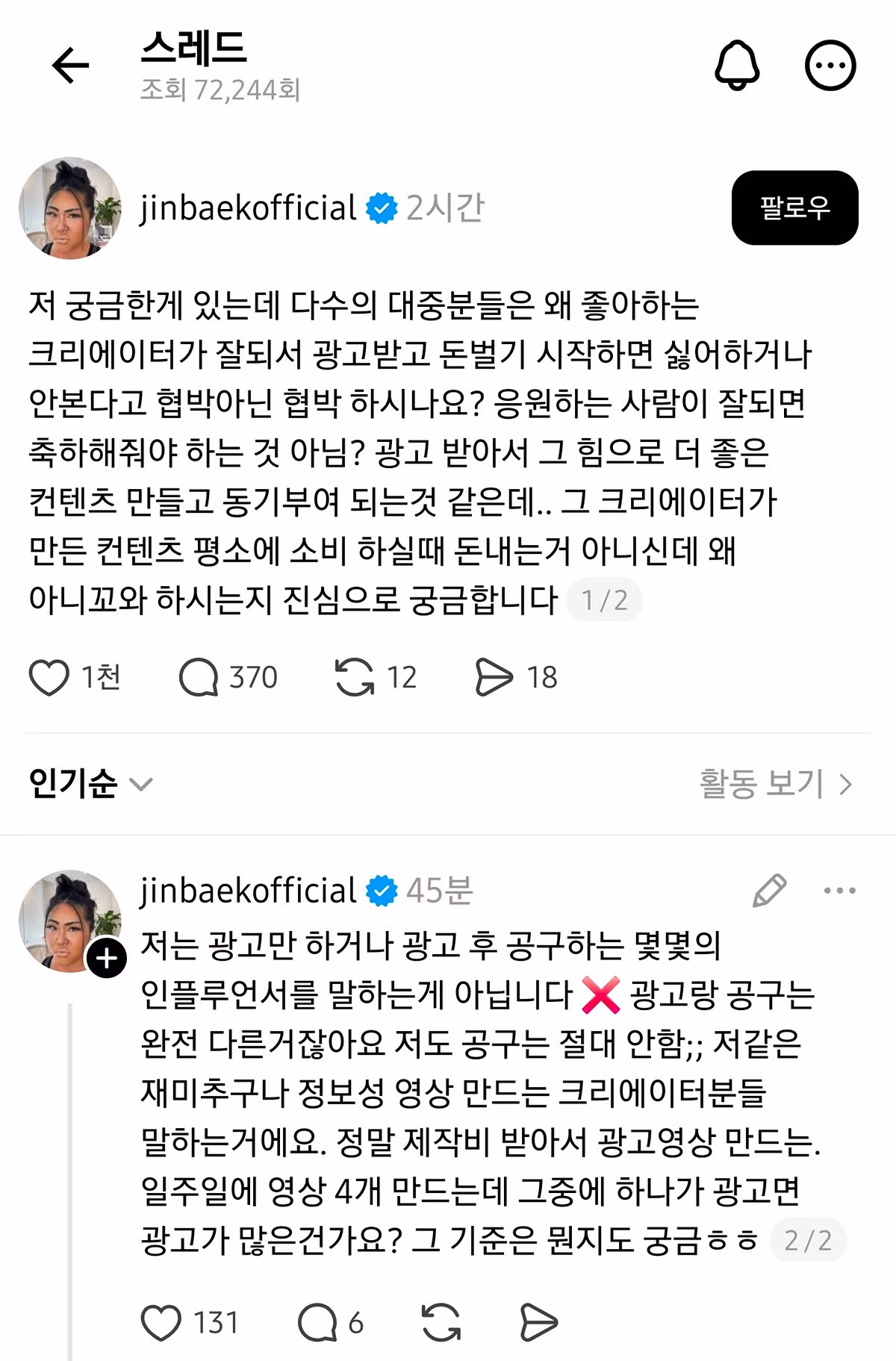This screenshot has width=896, height=1361.
Task: Open the 인기순 sort dropdown
Action: (90, 784)
